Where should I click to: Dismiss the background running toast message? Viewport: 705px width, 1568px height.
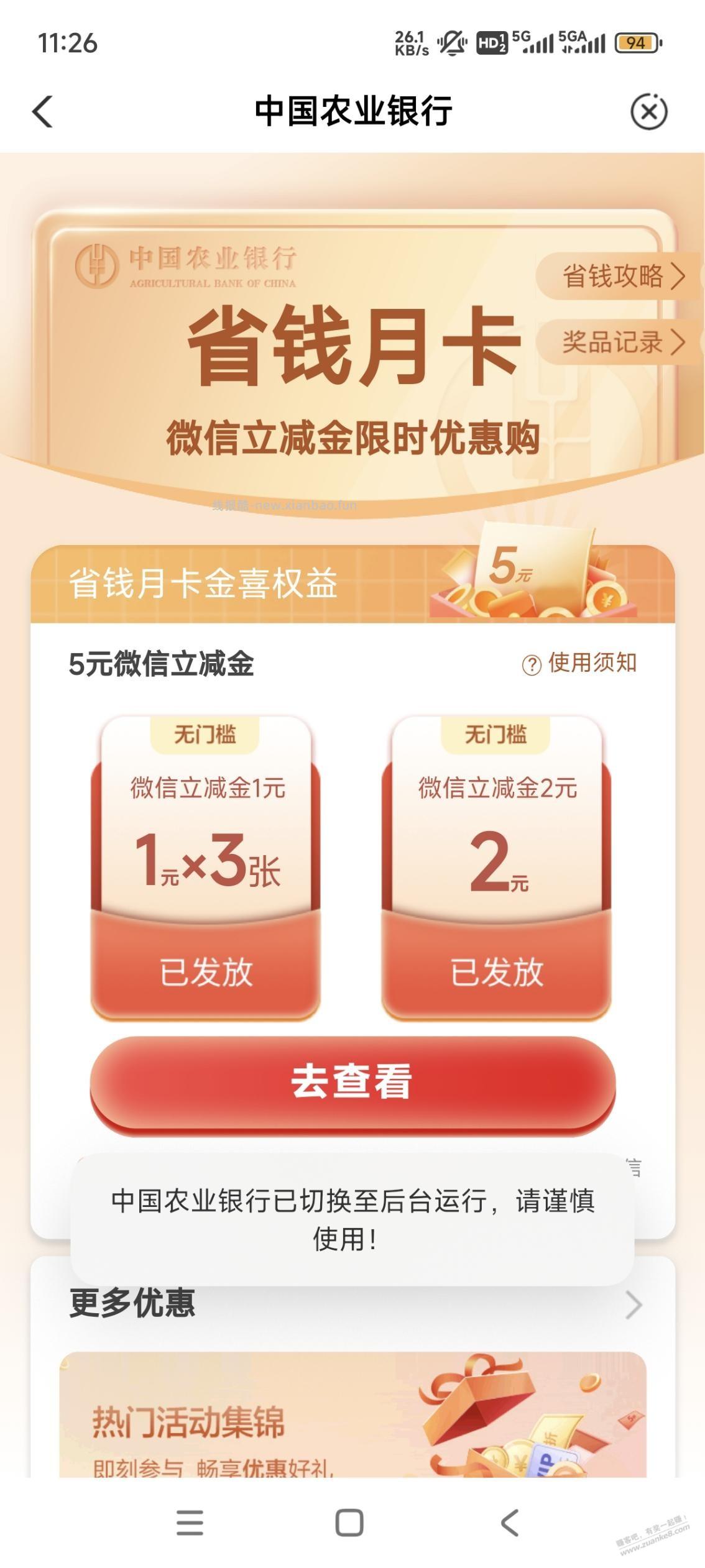click(352, 1218)
